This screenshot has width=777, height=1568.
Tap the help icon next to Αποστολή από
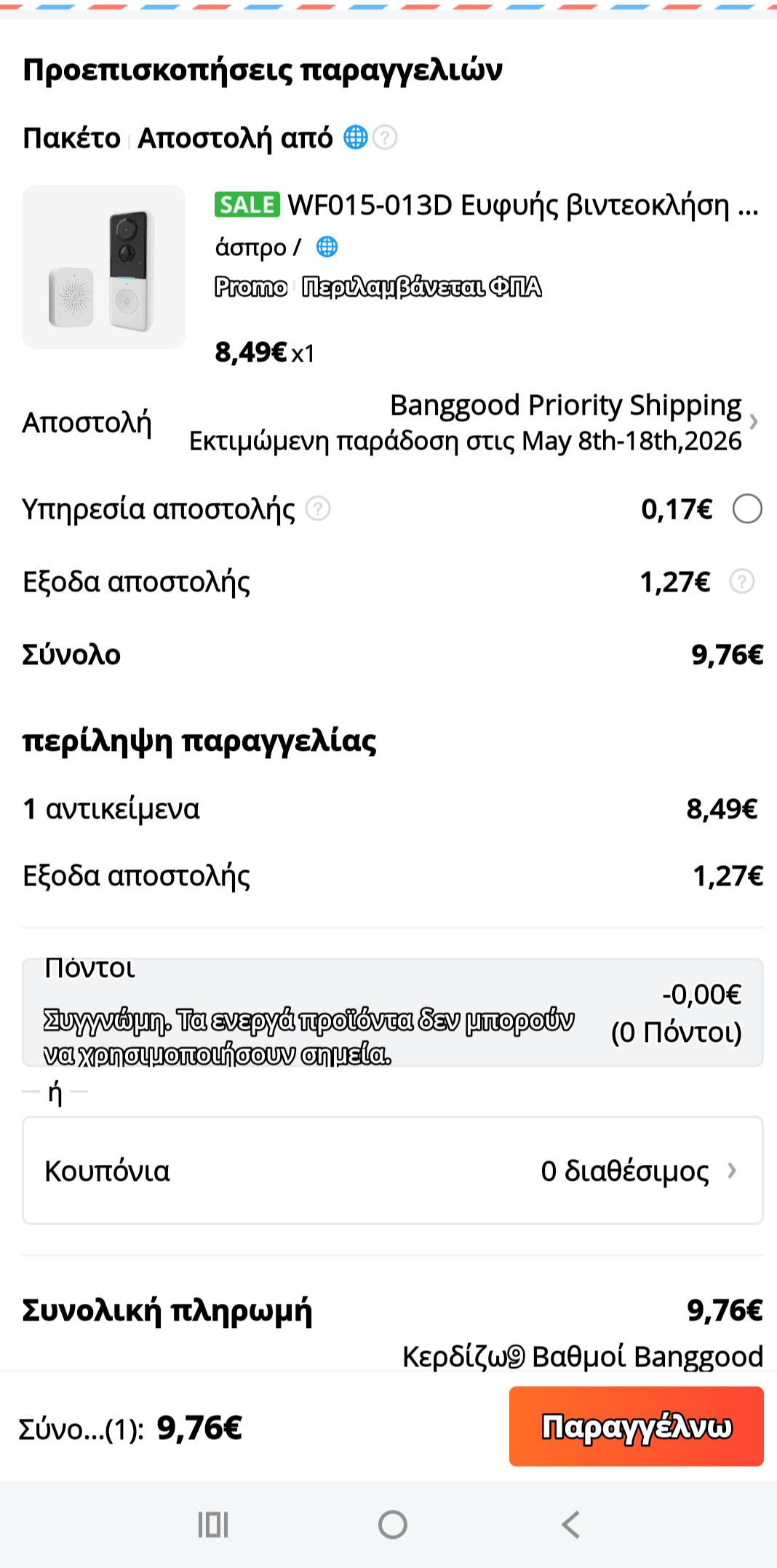coord(385,137)
